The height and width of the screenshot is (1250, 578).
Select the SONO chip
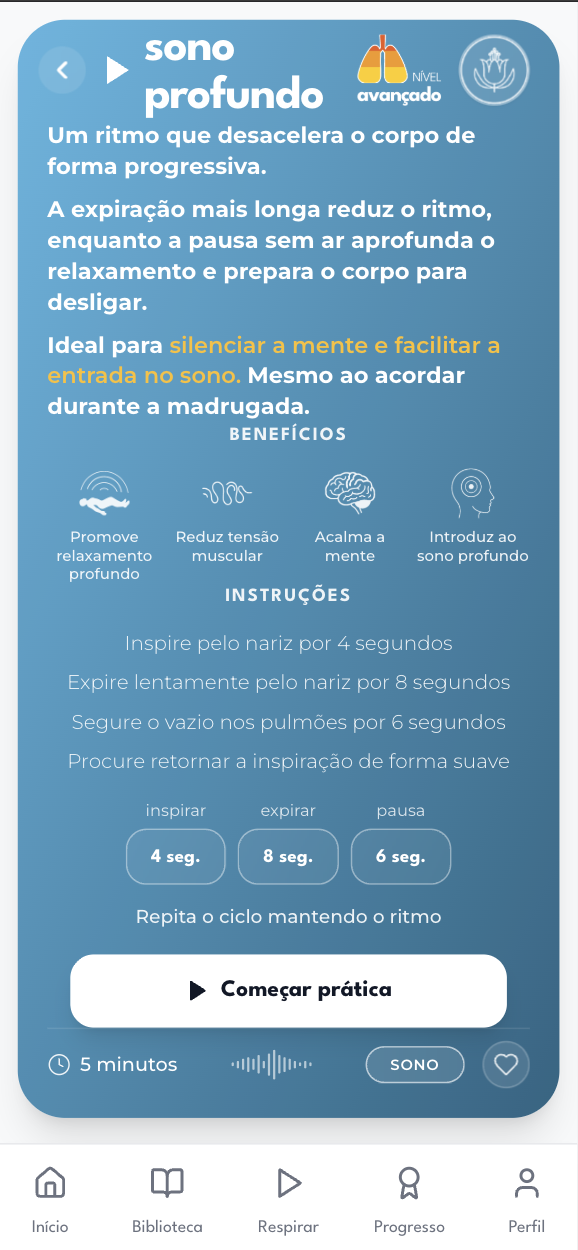(415, 1065)
